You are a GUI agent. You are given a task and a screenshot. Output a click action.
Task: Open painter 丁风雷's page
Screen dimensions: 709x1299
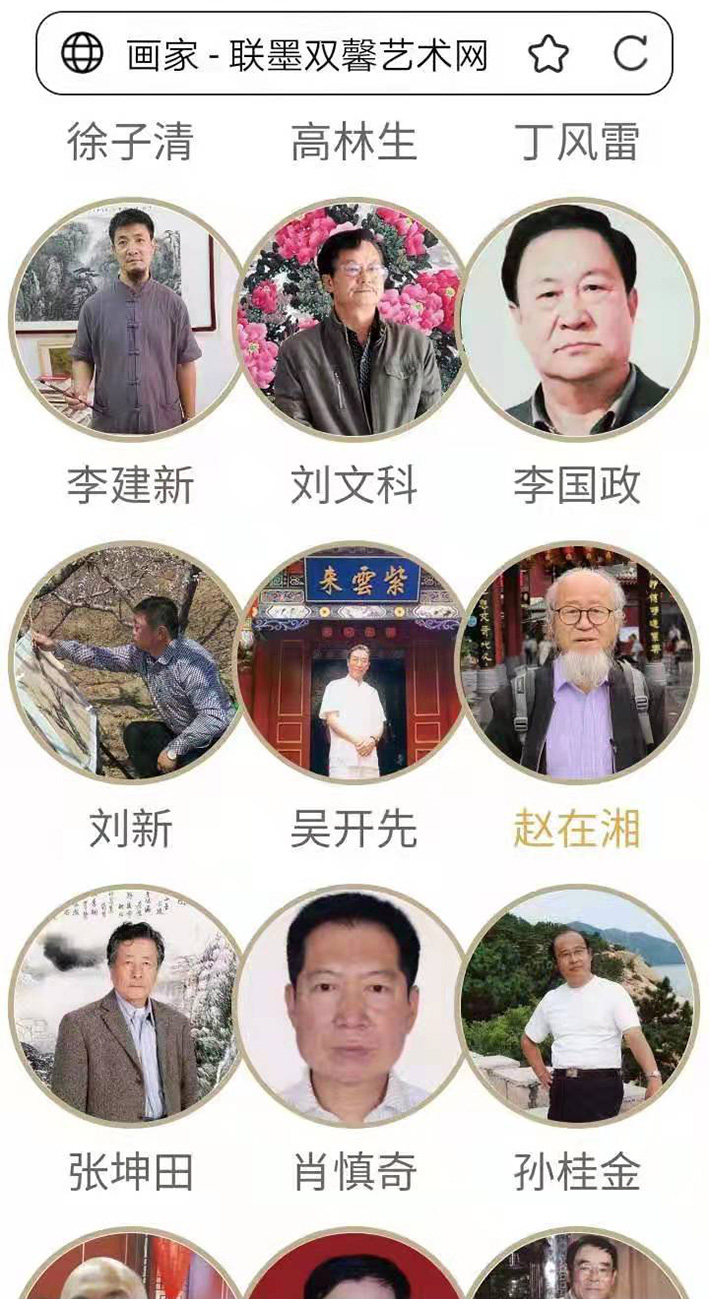point(577,141)
